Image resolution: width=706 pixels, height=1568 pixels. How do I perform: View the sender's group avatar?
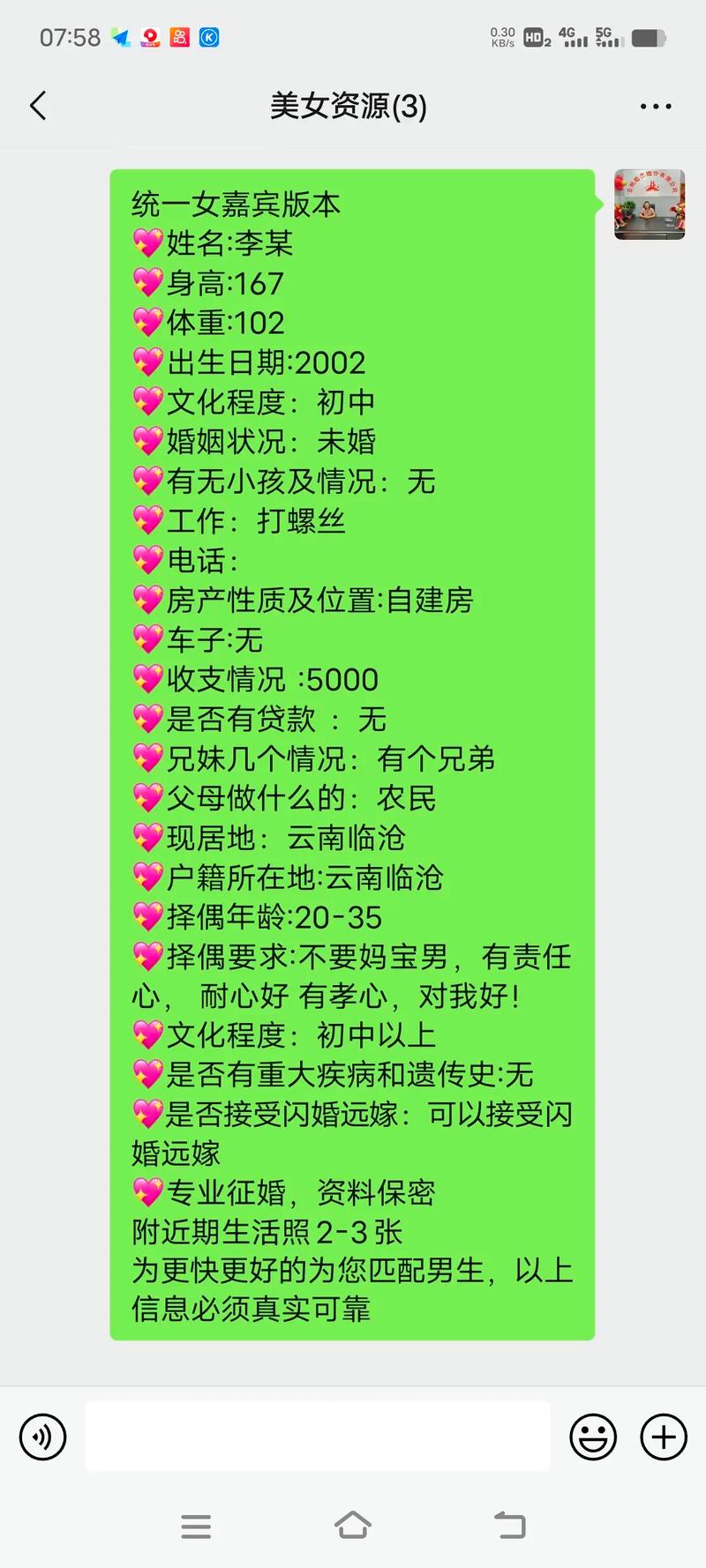click(x=649, y=205)
